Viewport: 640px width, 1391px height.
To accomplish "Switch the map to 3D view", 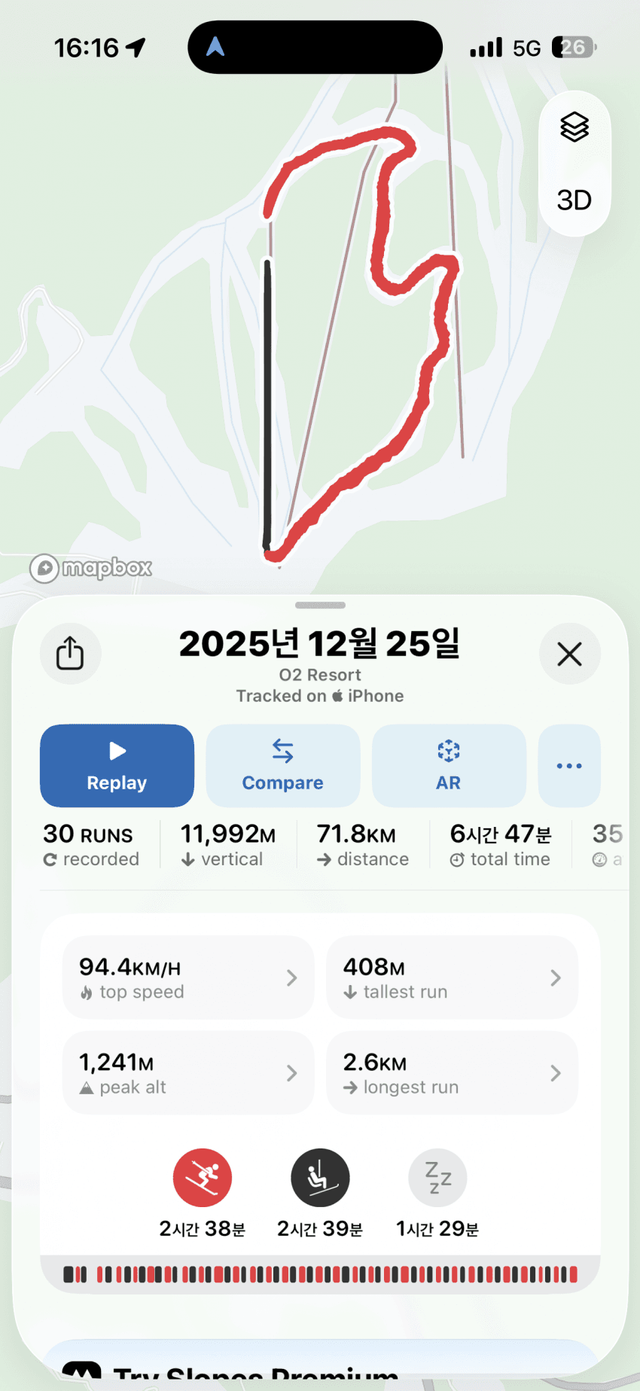I will (x=574, y=200).
